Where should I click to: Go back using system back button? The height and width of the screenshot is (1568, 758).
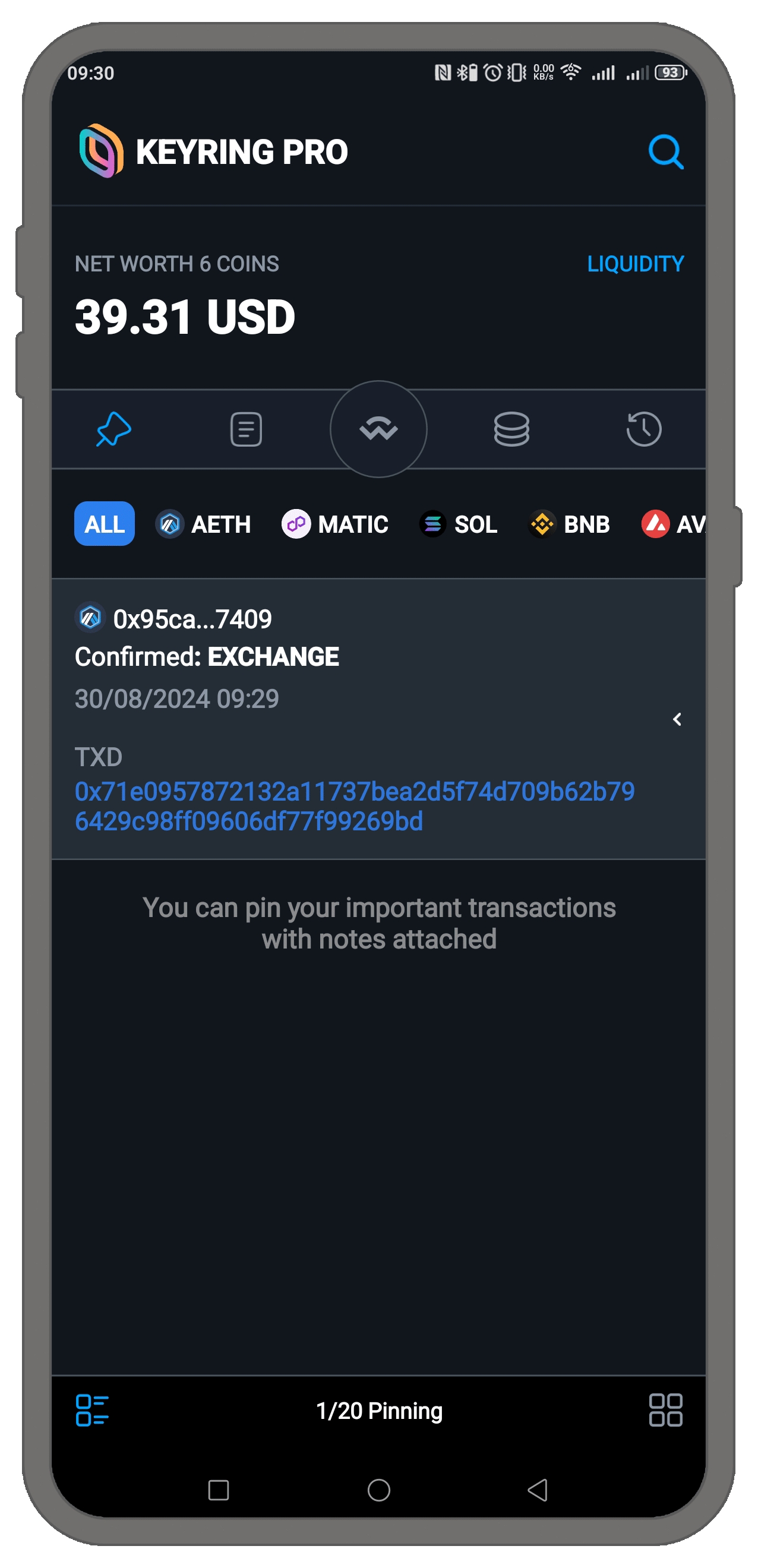coord(537,1490)
